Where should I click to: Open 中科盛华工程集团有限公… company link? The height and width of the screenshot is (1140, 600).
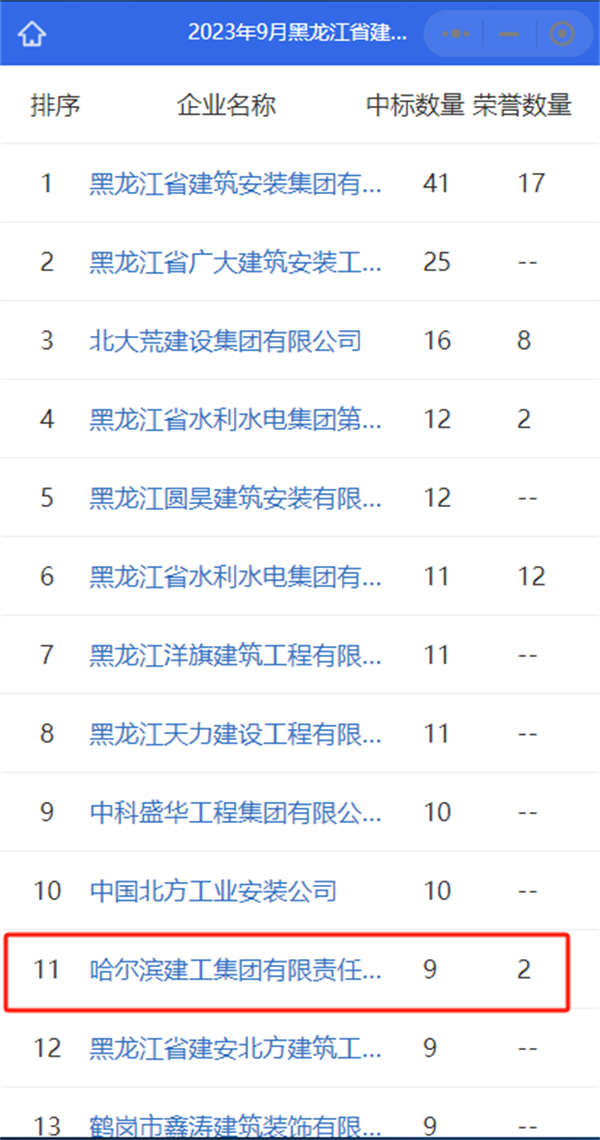coord(236,812)
